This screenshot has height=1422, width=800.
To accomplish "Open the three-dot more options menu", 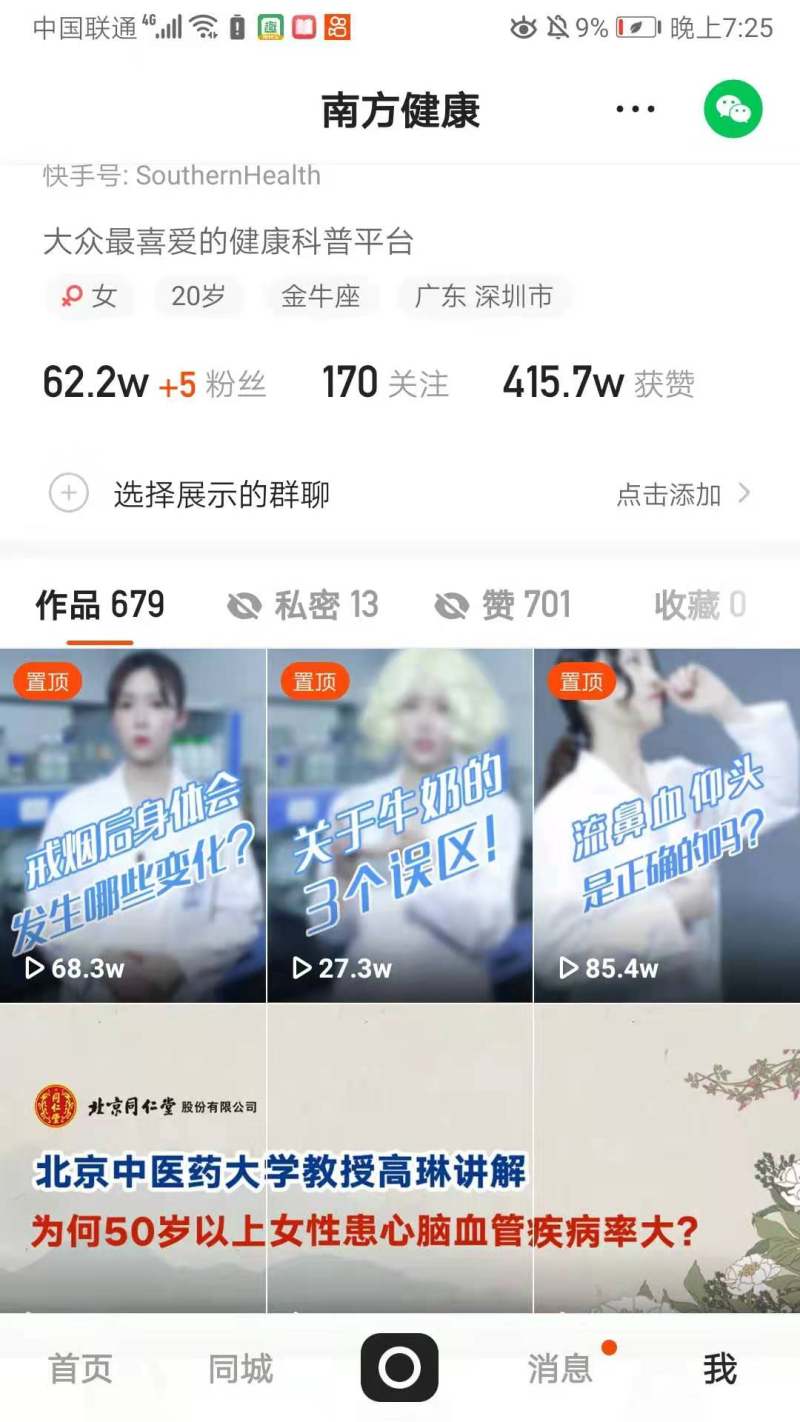I will [636, 108].
